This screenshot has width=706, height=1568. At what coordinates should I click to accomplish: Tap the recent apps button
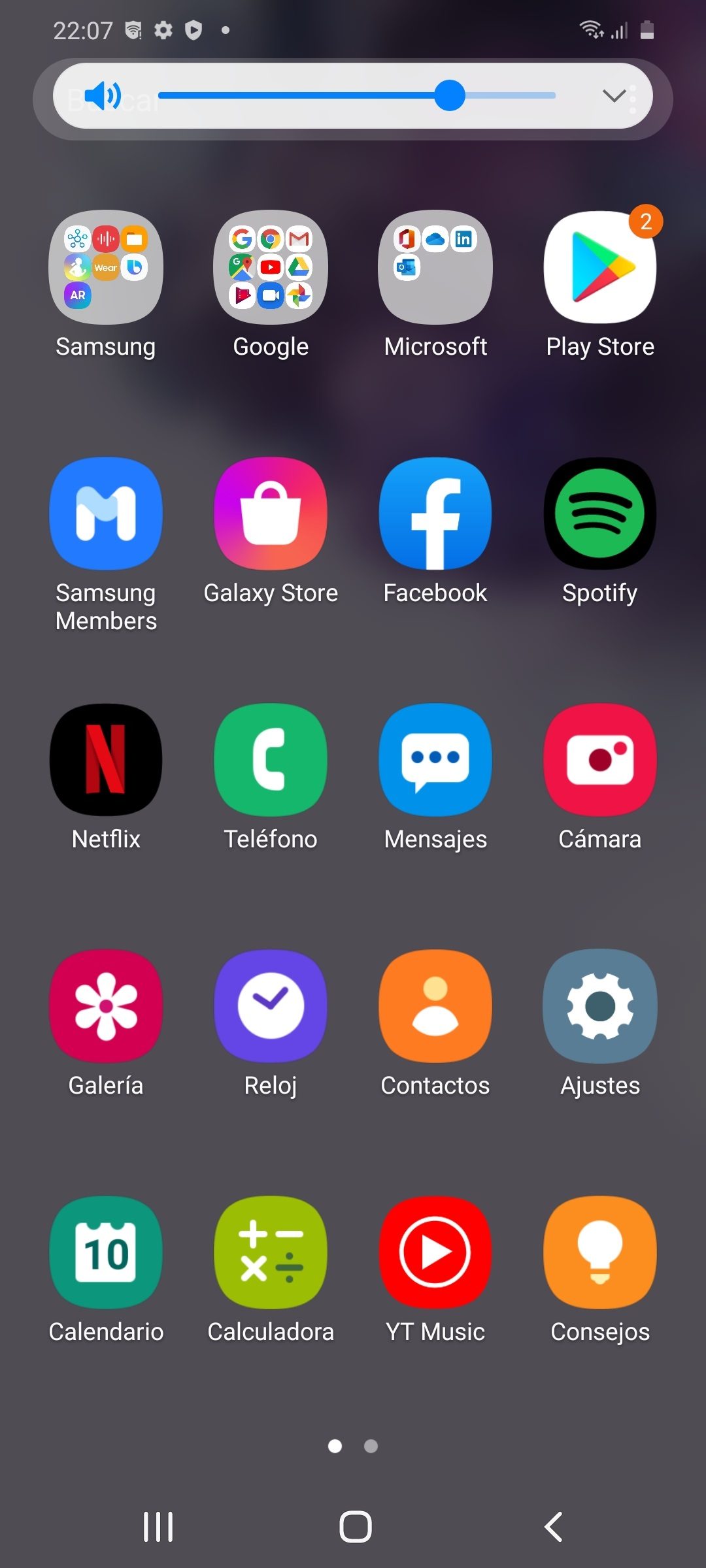coord(158,1527)
